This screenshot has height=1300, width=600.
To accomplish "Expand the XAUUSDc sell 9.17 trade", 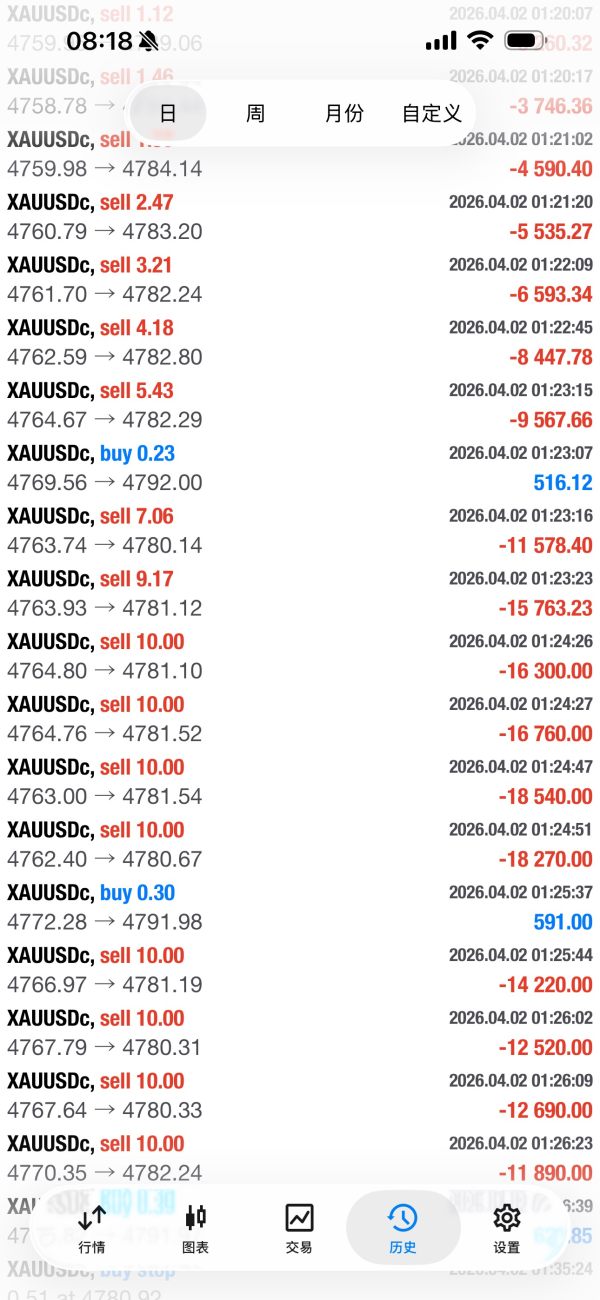I will point(300,594).
